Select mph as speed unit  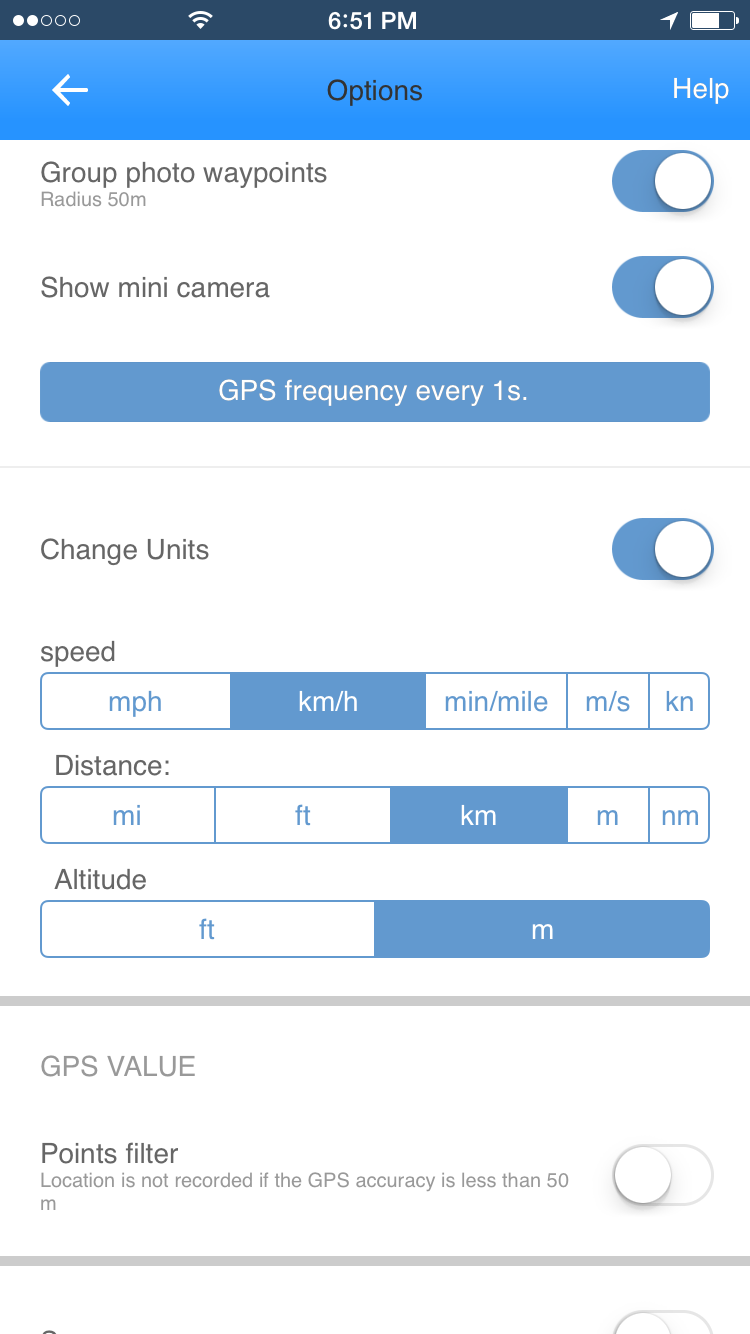(x=136, y=701)
